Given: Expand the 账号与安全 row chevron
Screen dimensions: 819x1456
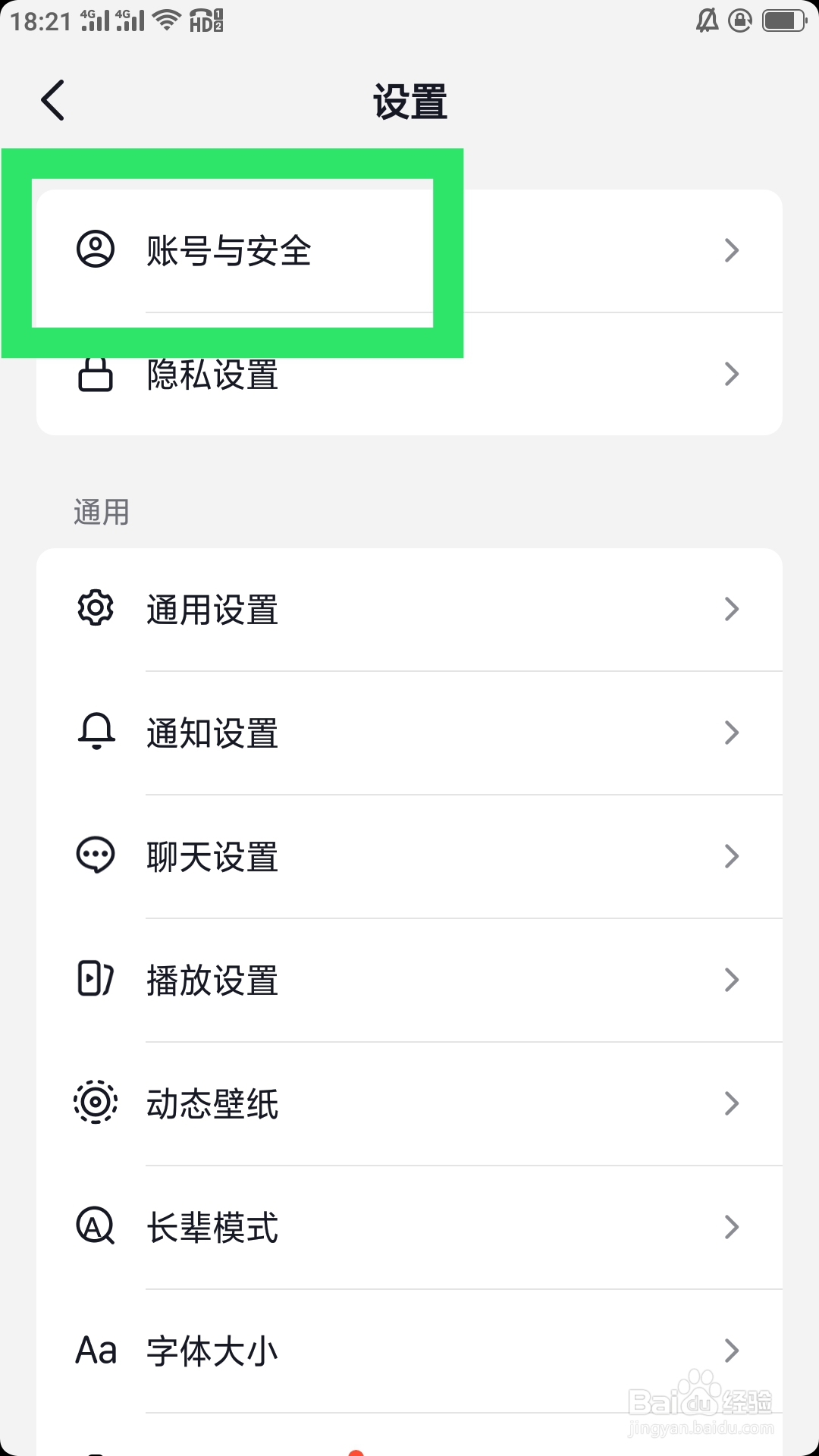Looking at the screenshot, I should [x=730, y=249].
